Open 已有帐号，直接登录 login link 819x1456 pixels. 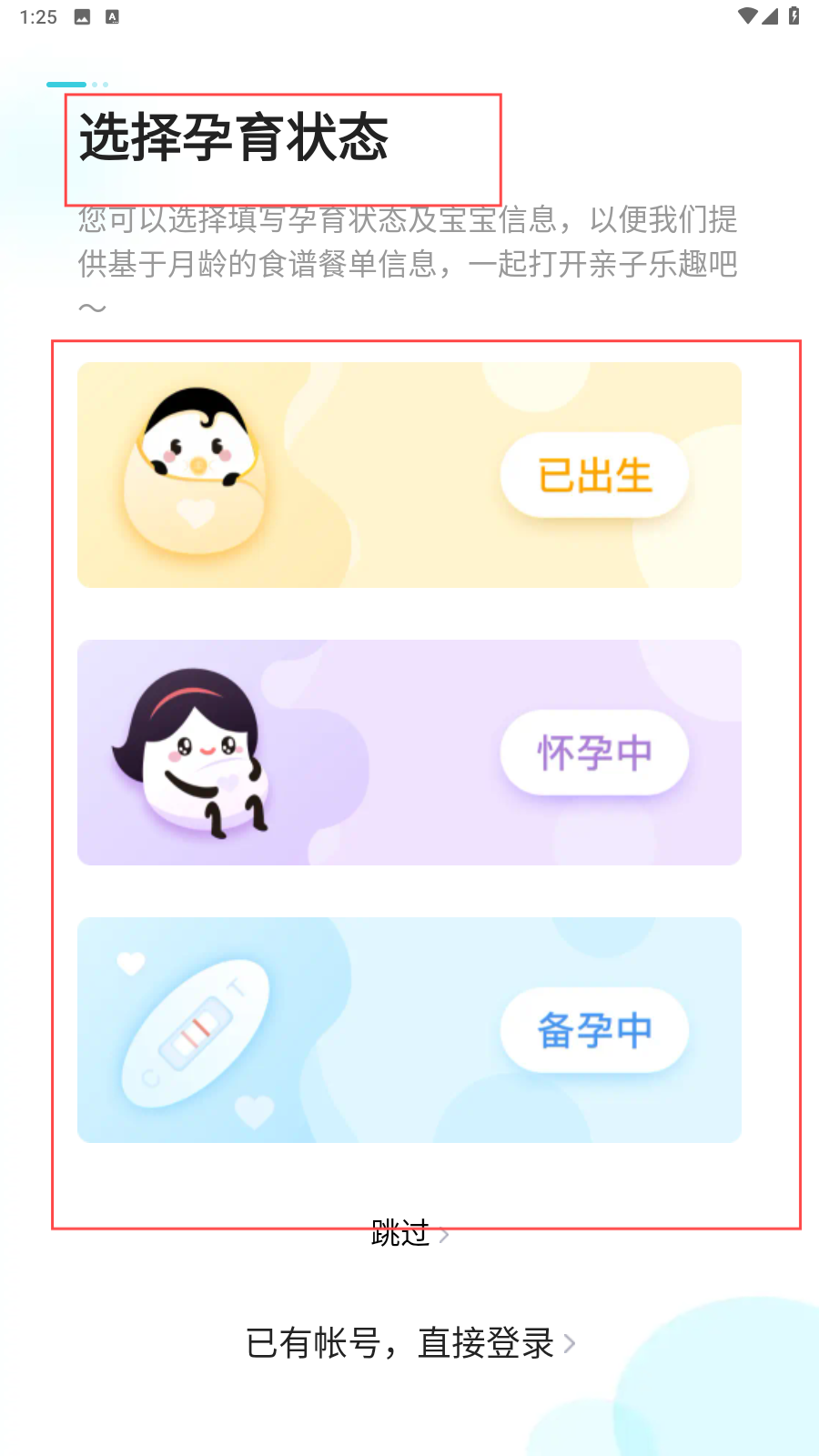coord(409,1343)
